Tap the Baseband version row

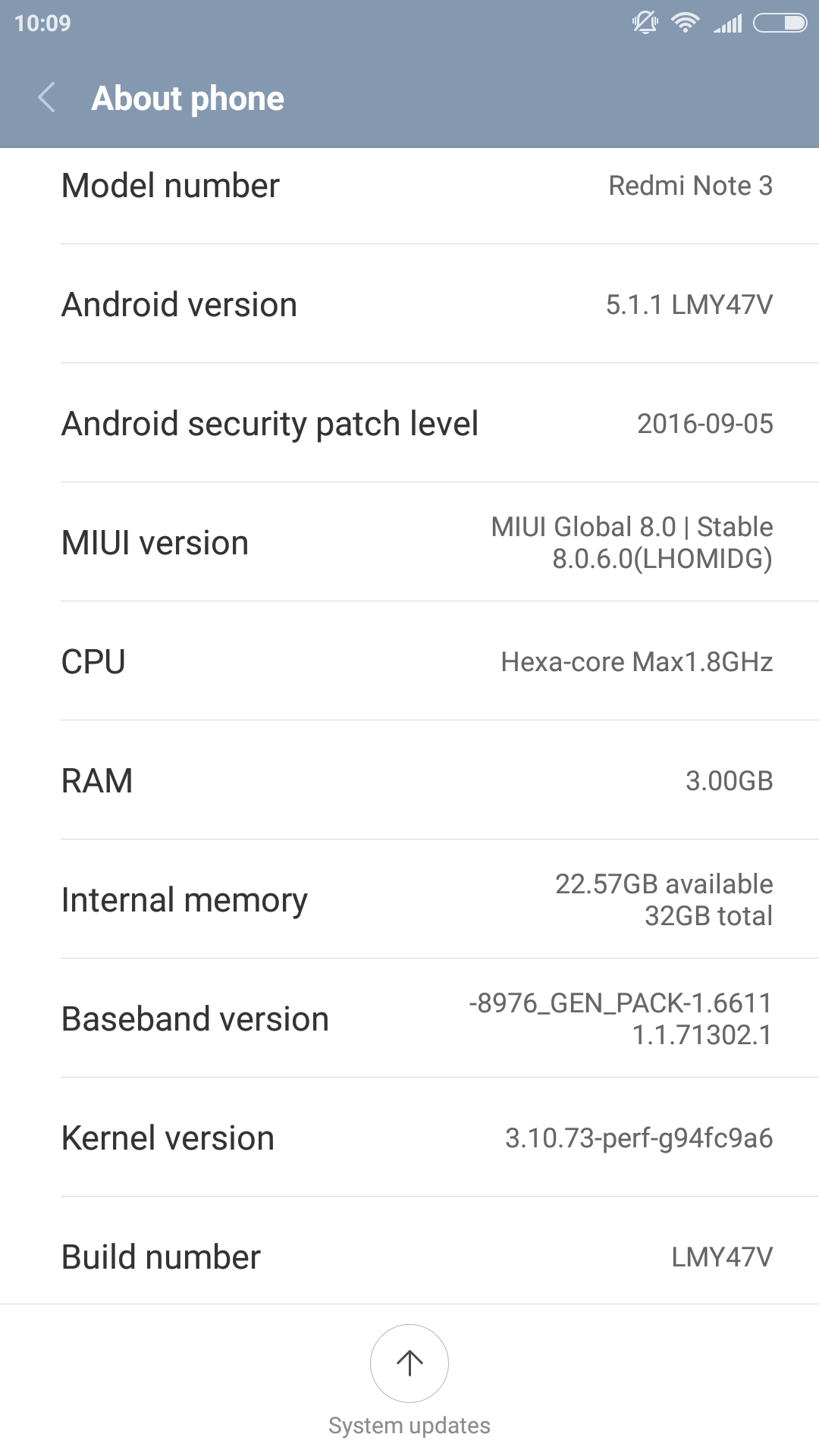point(409,1019)
